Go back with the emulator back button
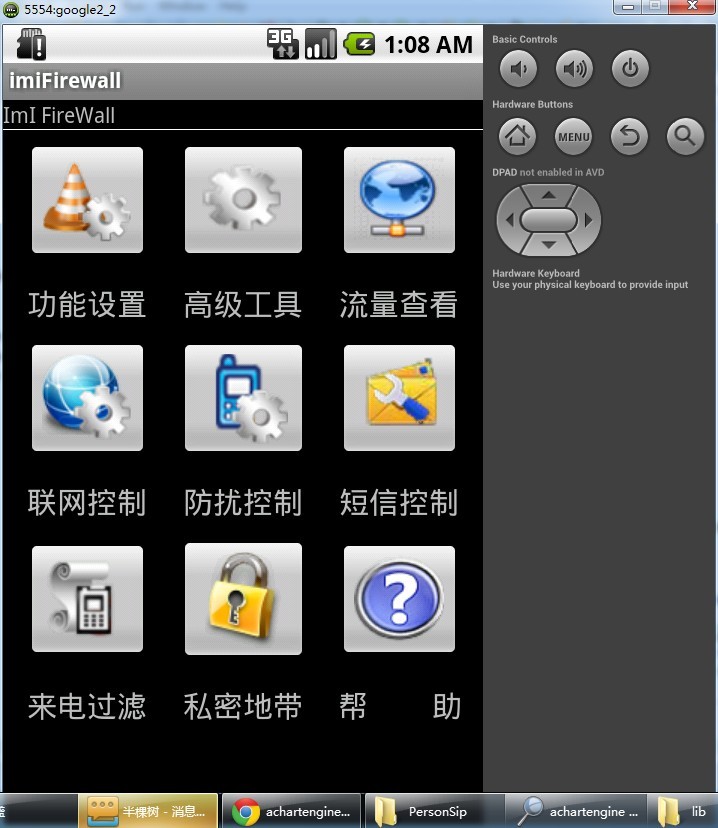 [629, 136]
